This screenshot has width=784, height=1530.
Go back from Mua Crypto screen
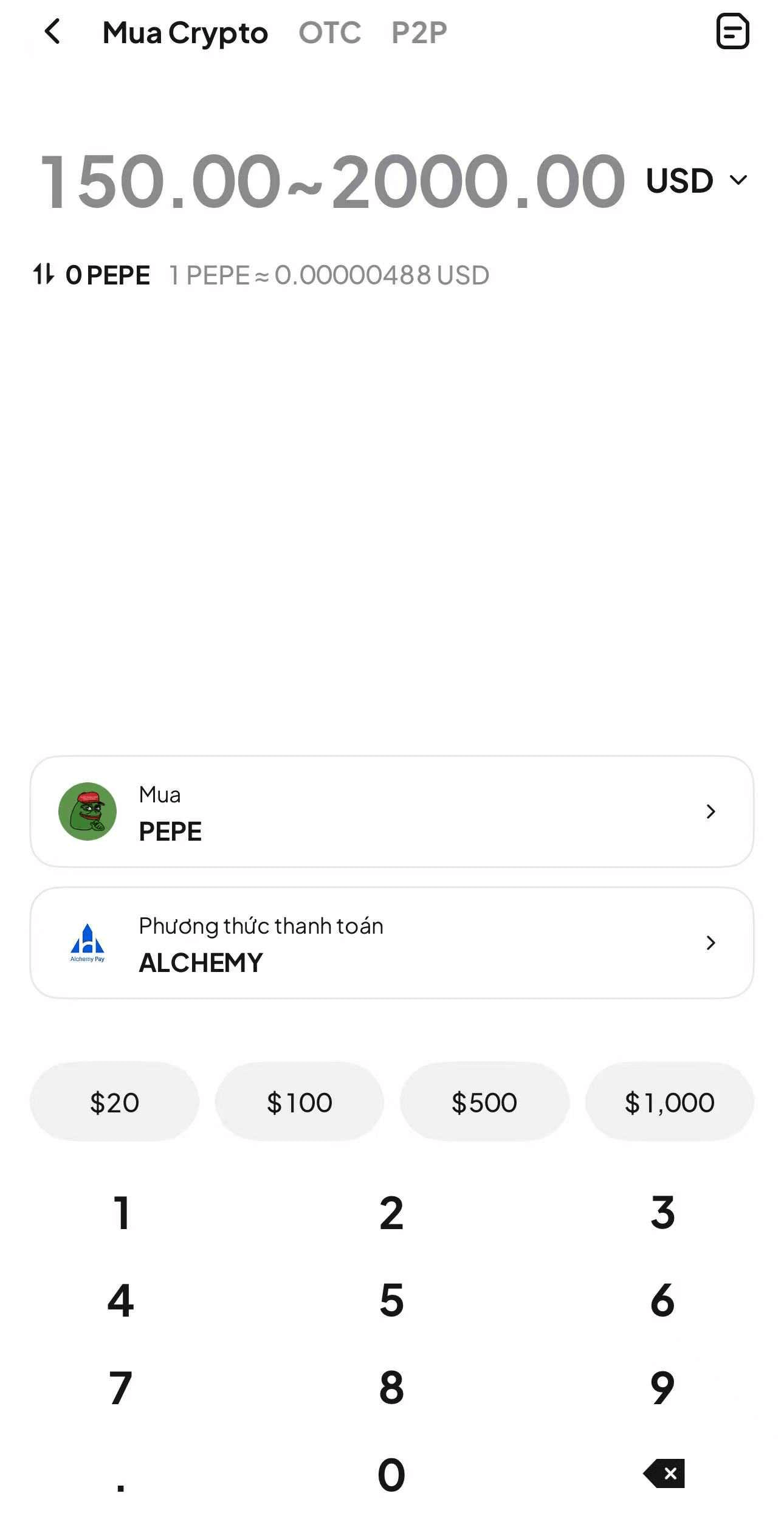coord(53,32)
